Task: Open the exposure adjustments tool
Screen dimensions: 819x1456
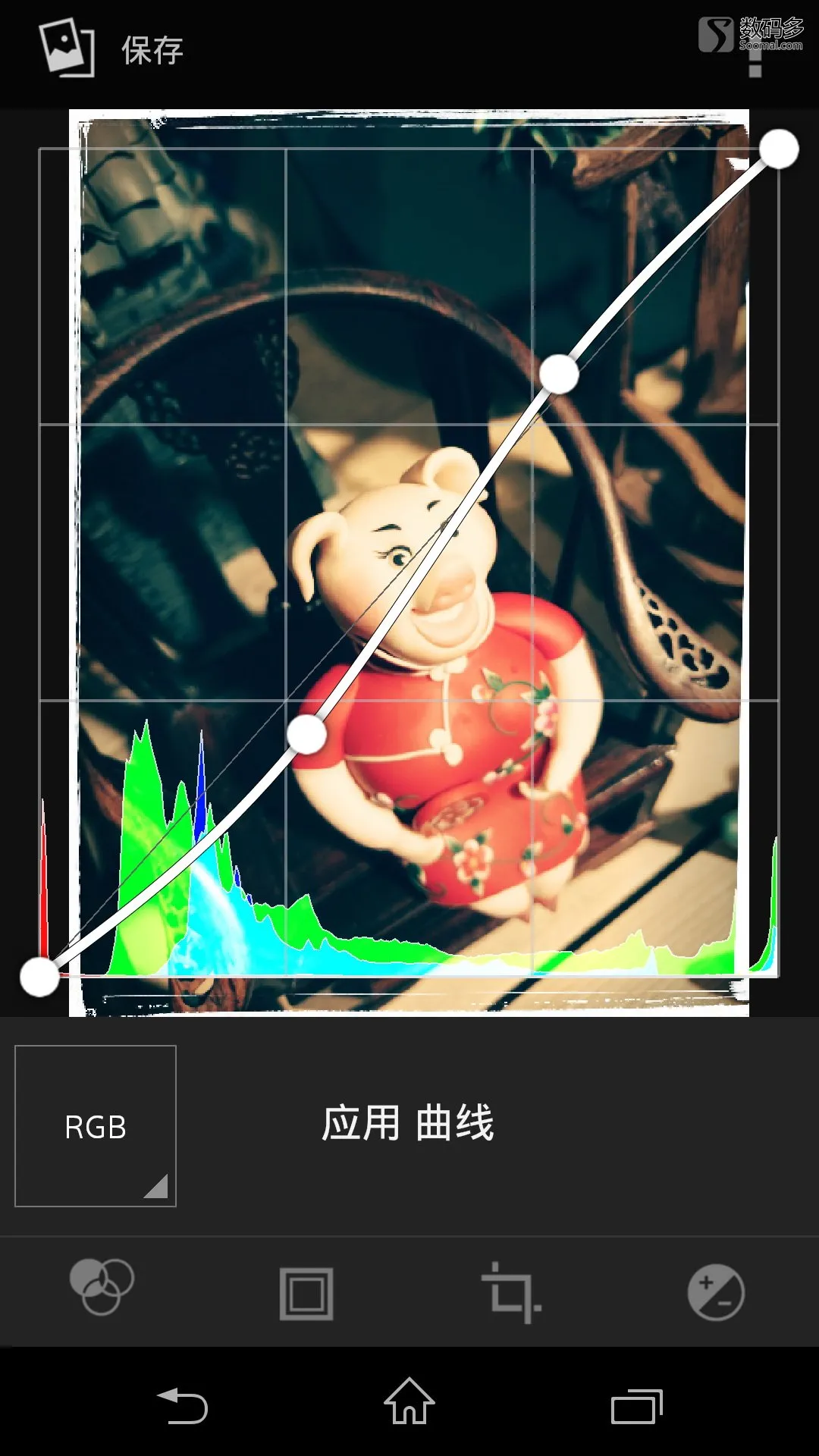Action: tap(716, 1292)
